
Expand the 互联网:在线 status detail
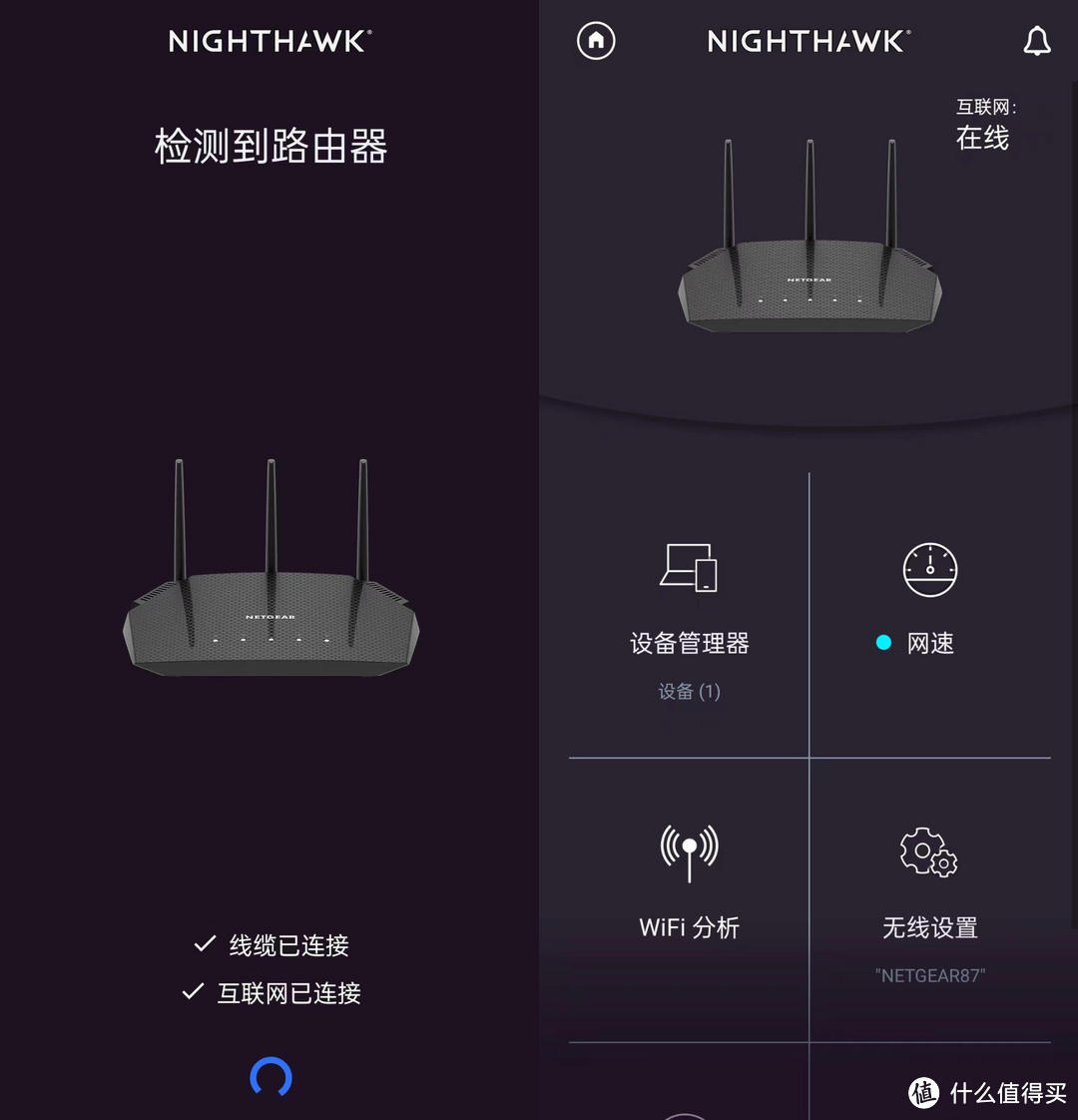(x=984, y=122)
